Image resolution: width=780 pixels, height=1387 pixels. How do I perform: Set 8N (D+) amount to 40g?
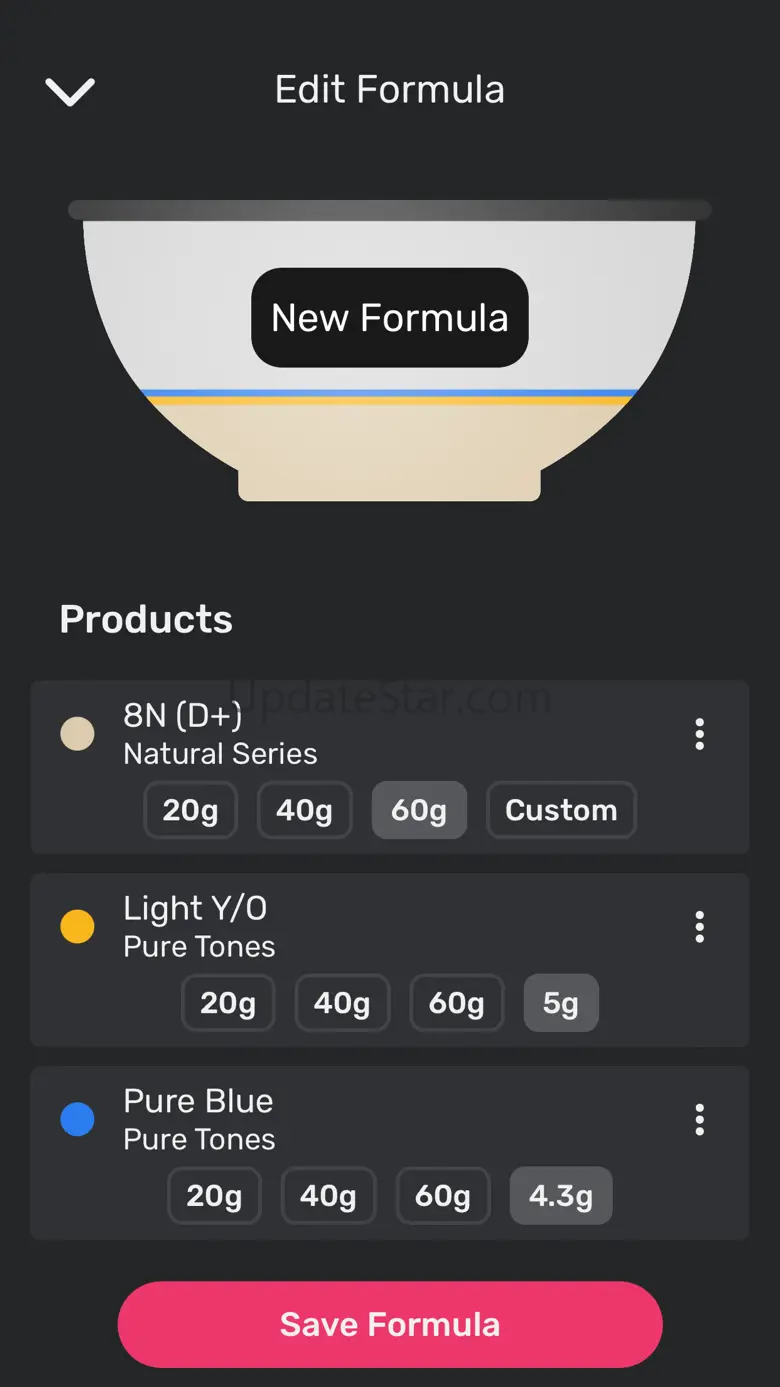point(304,810)
